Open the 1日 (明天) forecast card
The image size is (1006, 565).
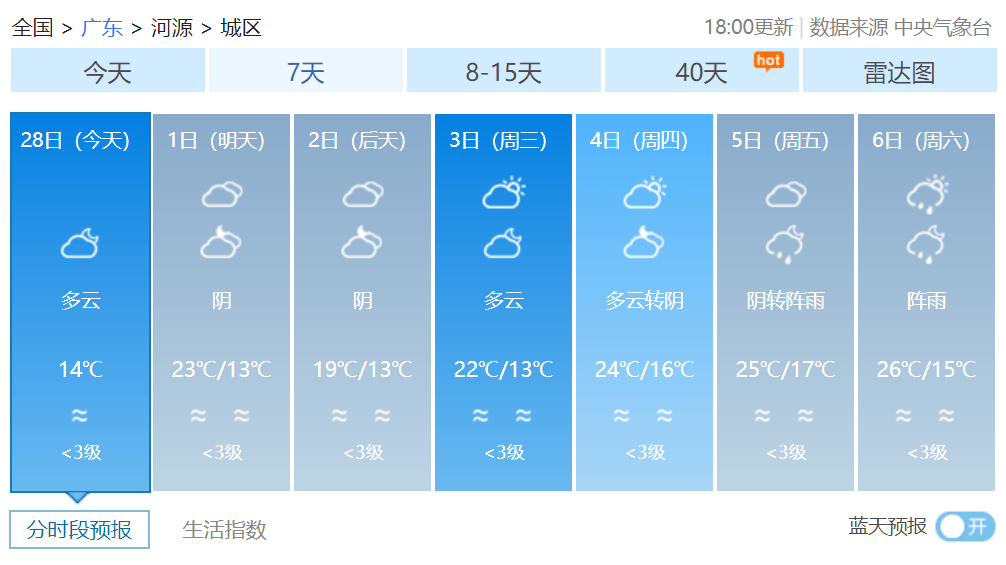[x=221, y=302]
